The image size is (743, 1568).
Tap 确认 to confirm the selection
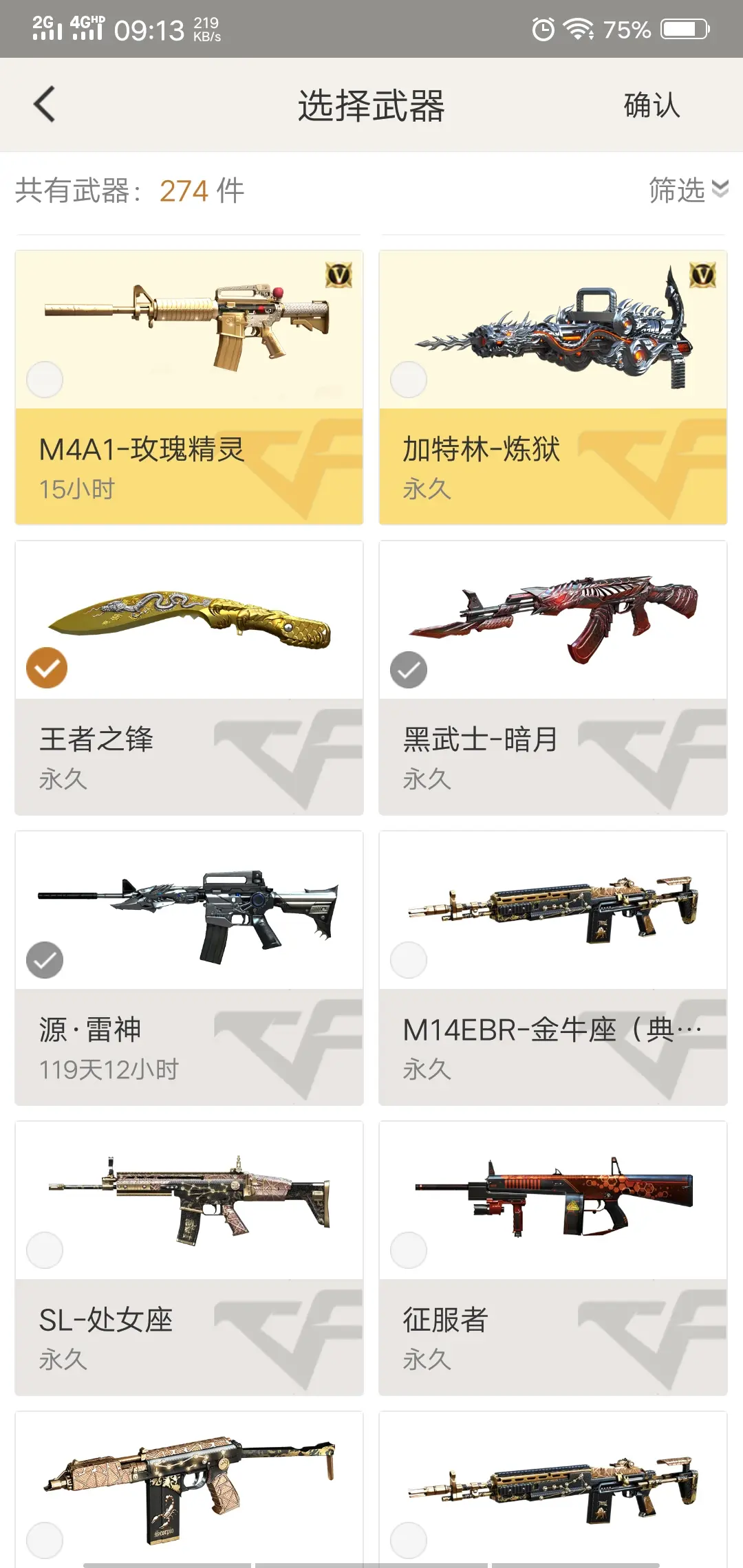(x=651, y=105)
